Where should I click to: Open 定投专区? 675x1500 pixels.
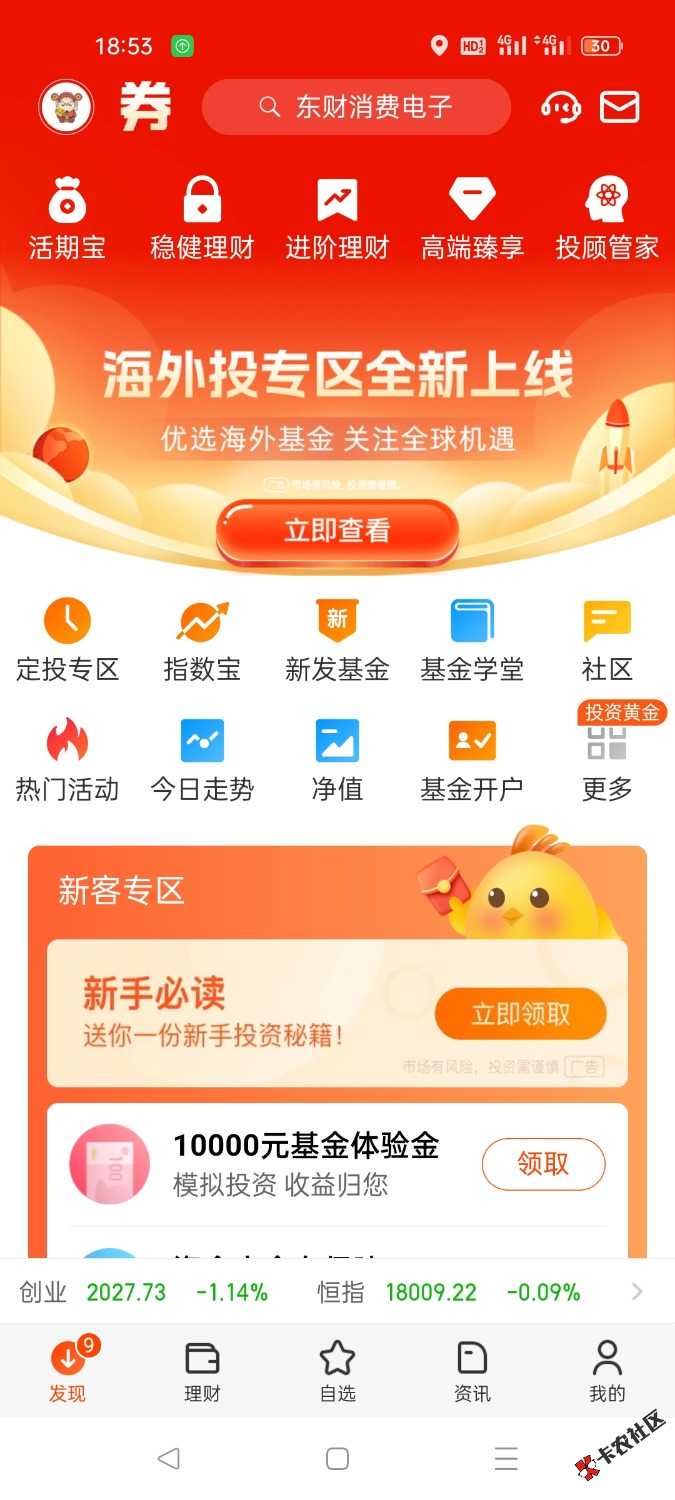tap(67, 640)
